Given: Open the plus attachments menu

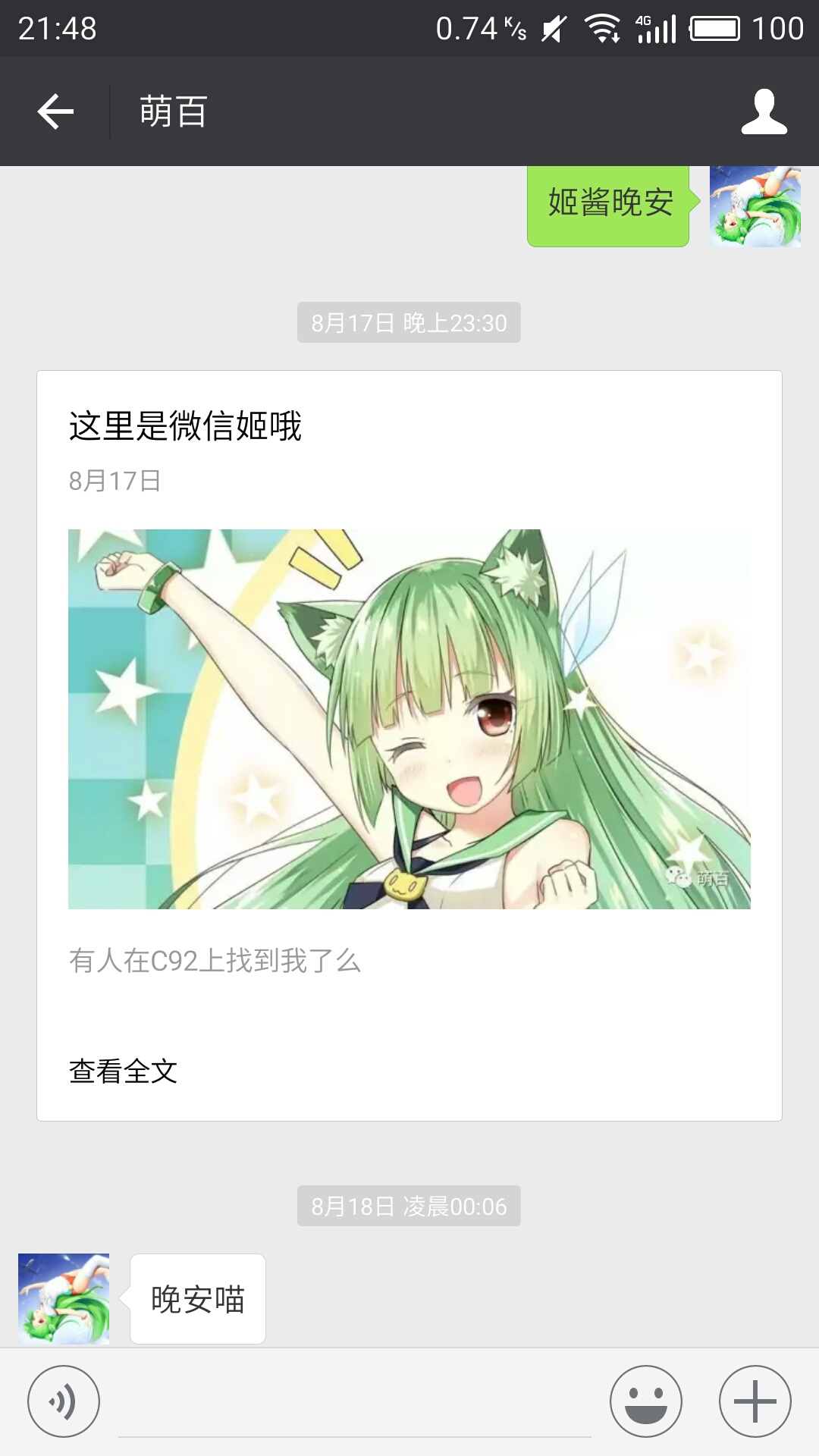Looking at the screenshot, I should coord(755,1401).
